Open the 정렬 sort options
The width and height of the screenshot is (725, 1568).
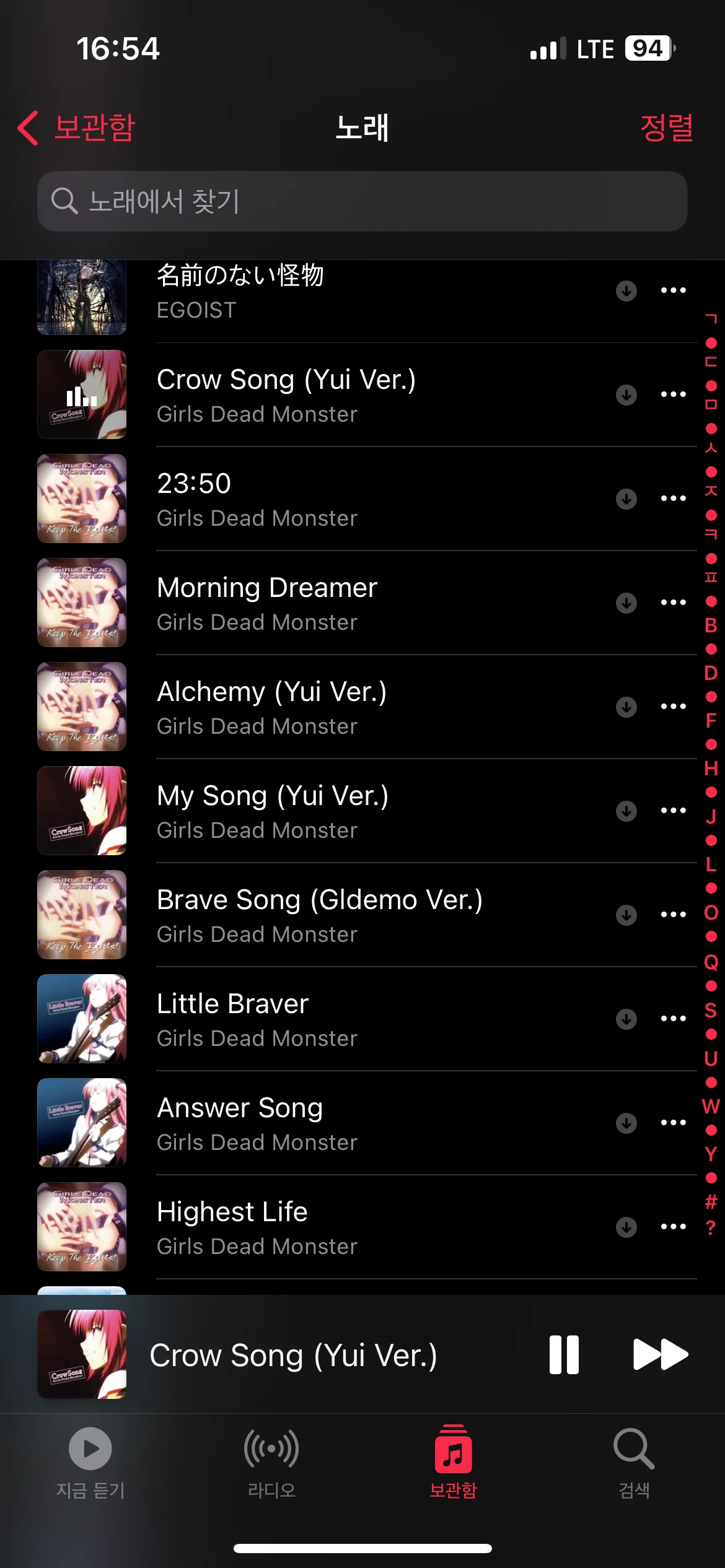(x=666, y=128)
